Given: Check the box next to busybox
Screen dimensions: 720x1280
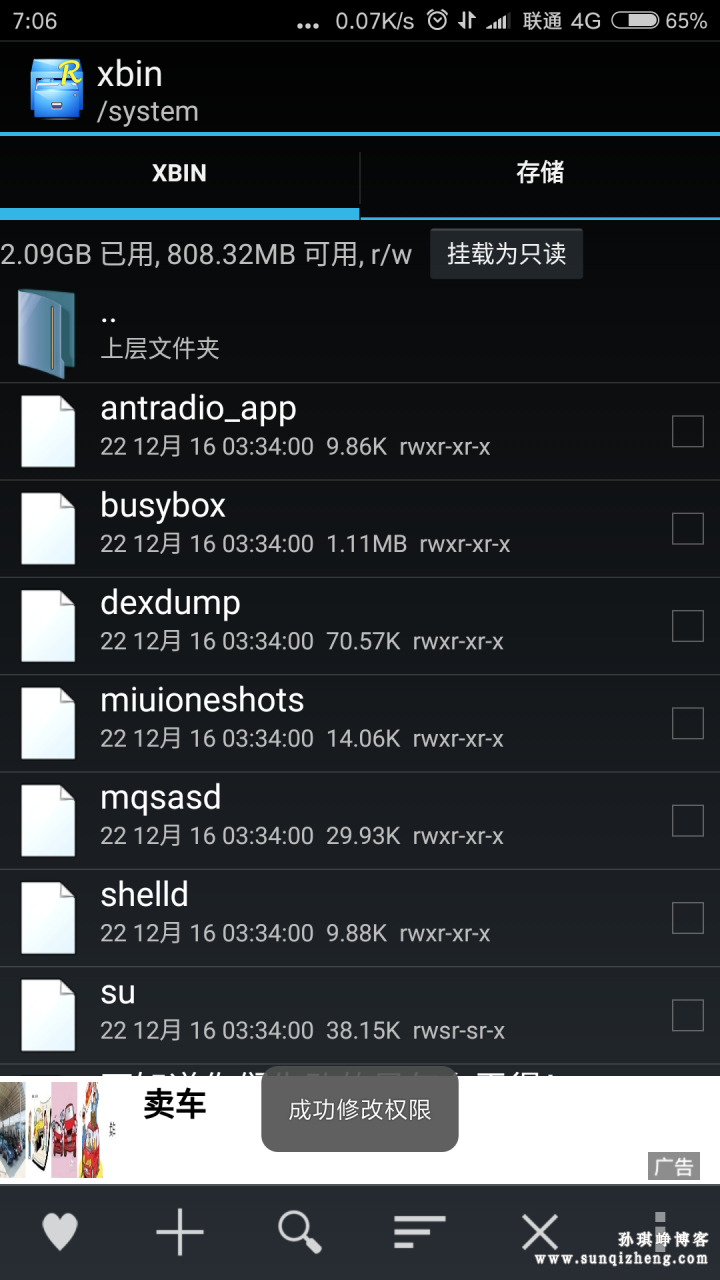Looking at the screenshot, I should click(688, 529).
